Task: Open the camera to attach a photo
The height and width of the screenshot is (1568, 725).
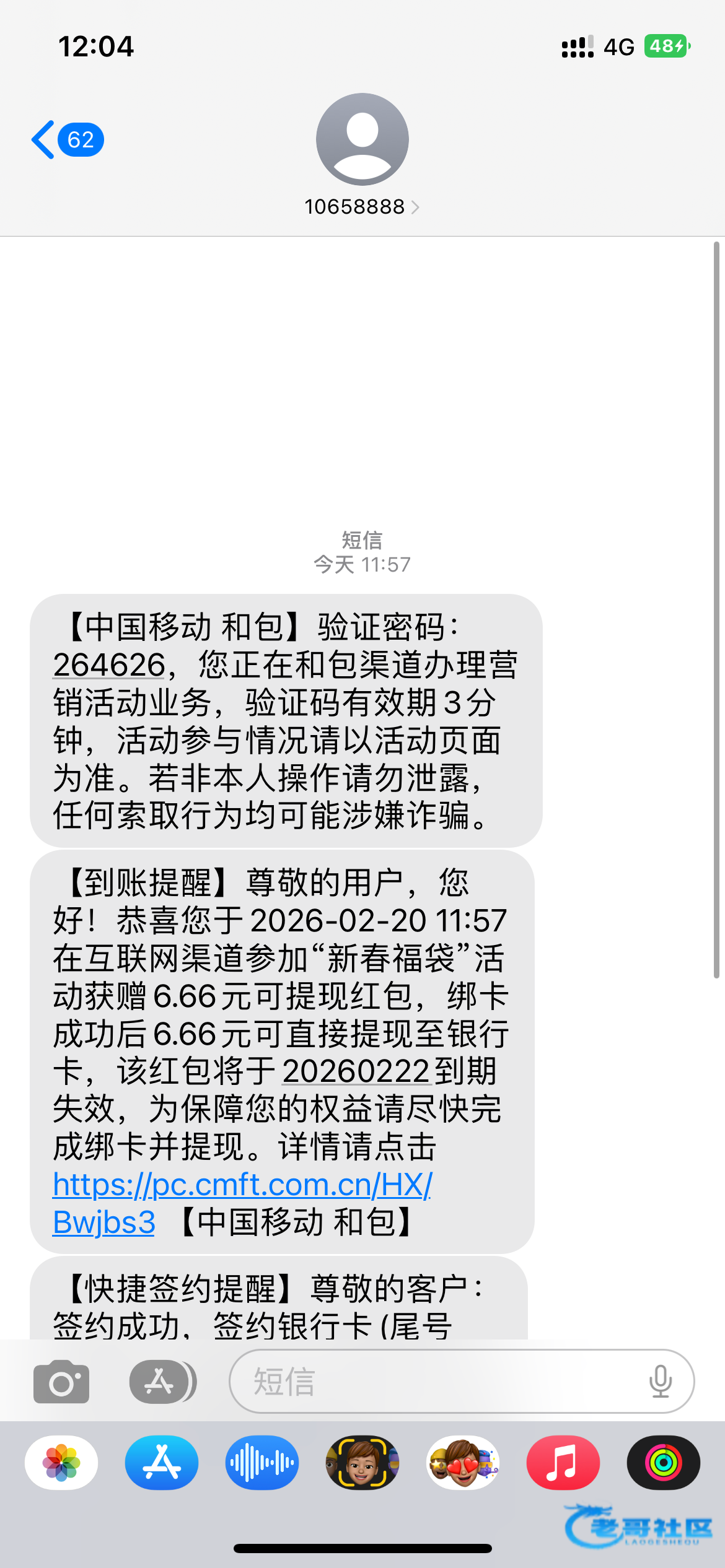Action: coord(61,1382)
